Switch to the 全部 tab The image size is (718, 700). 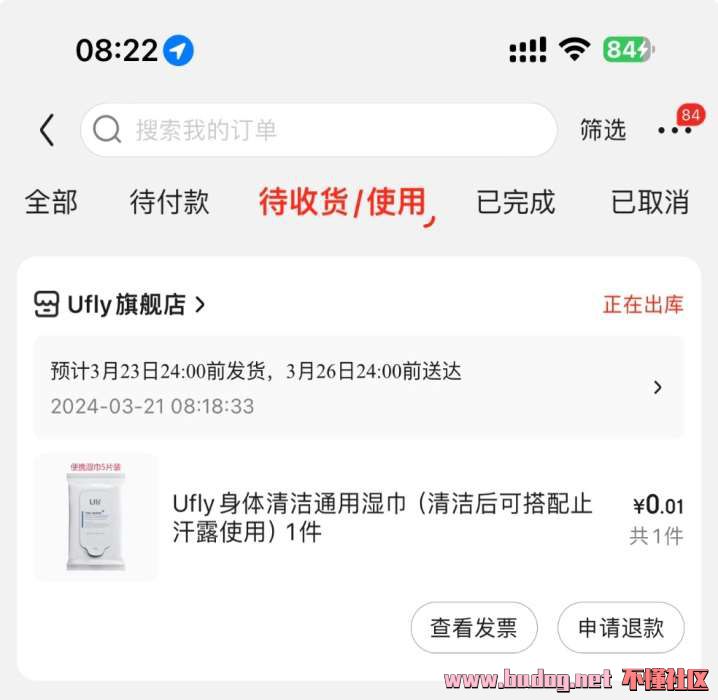coord(51,202)
